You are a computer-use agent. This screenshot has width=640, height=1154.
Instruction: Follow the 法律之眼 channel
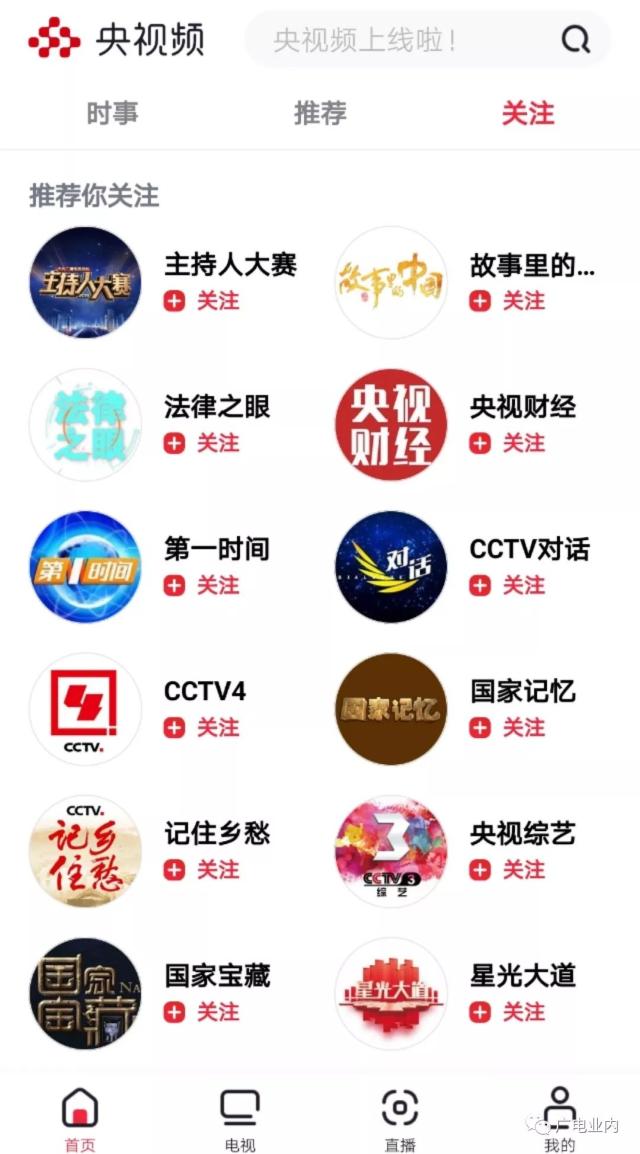tap(203, 443)
